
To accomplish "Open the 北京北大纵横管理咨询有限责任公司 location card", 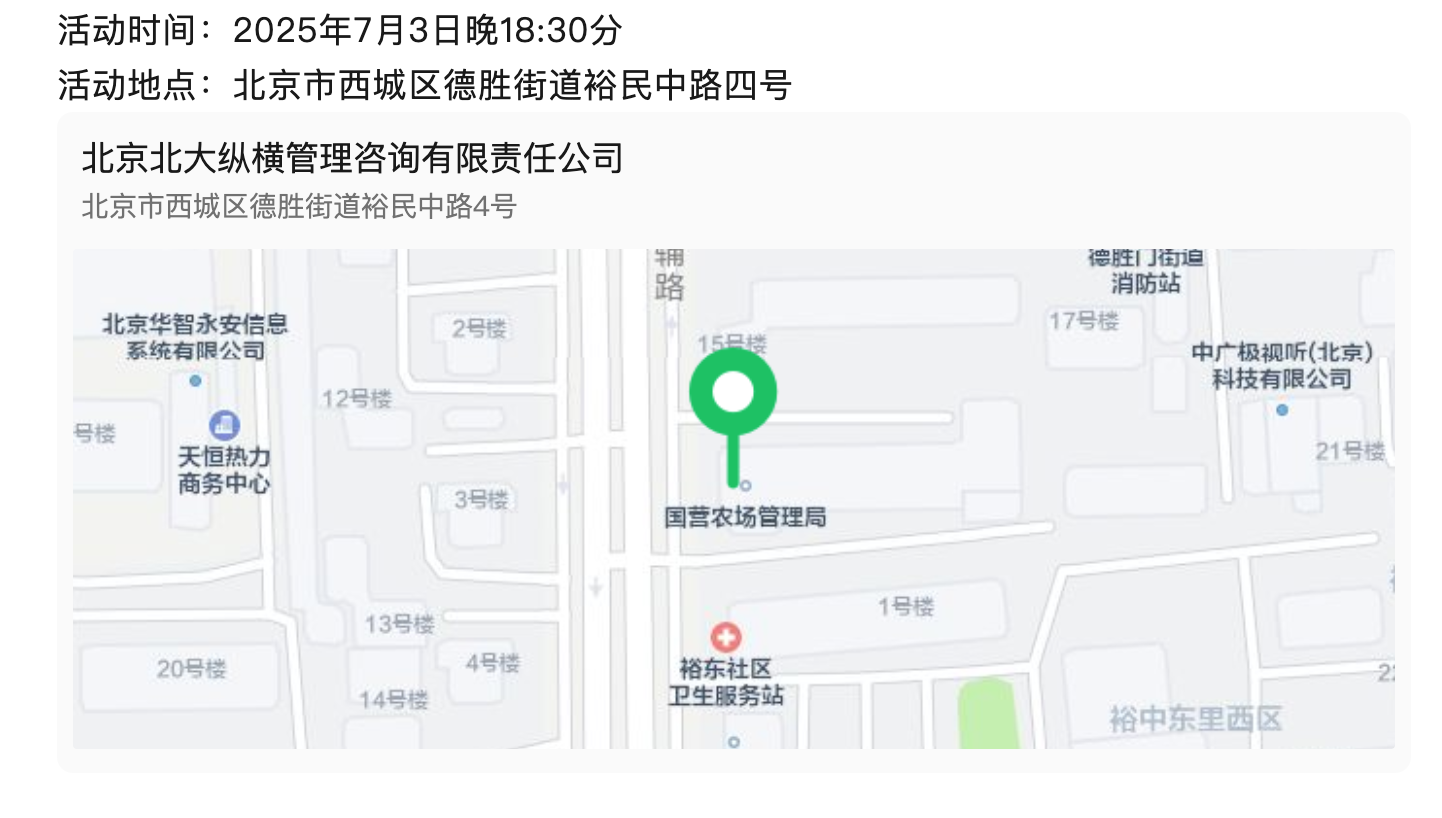I will click(x=352, y=160).
